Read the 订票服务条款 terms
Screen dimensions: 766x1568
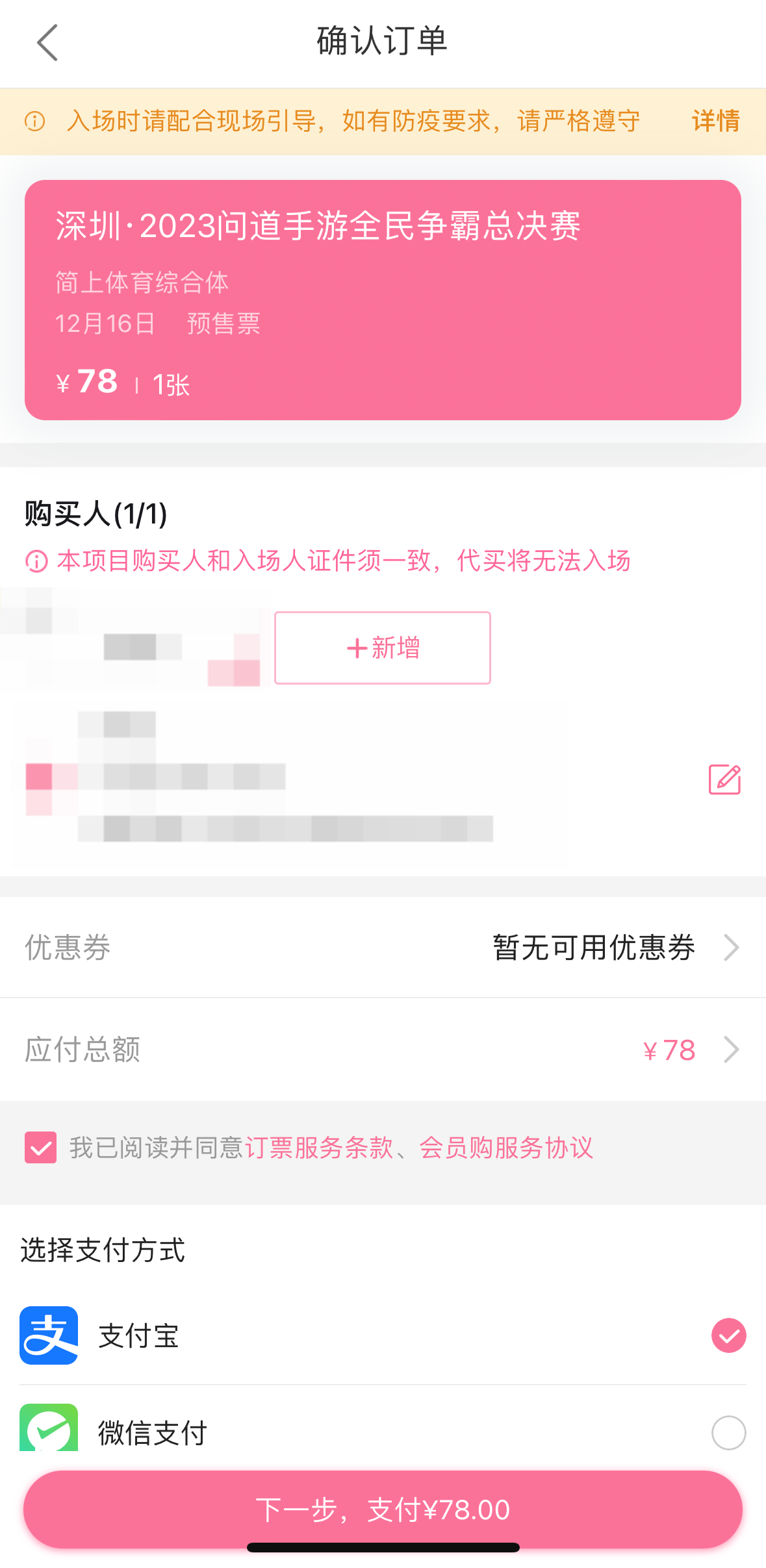pyautogui.click(x=319, y=1148)
